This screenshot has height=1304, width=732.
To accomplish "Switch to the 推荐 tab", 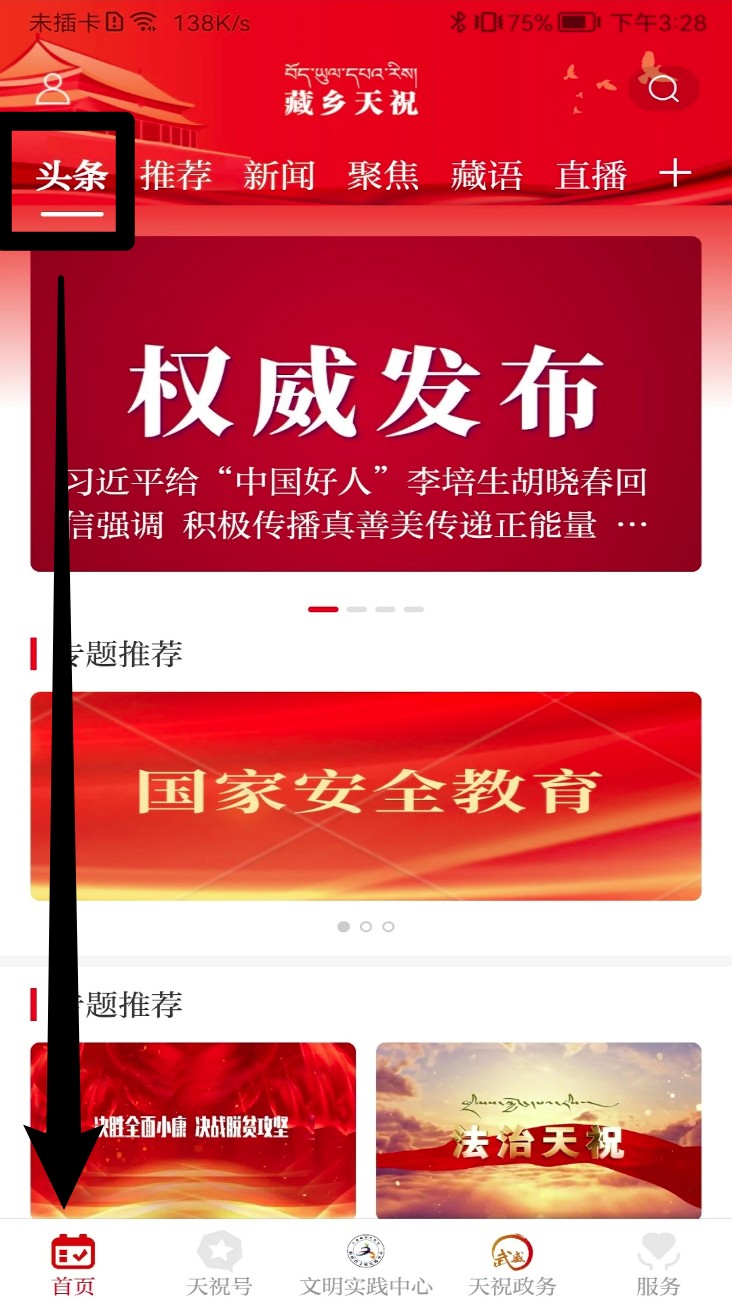I will point(176,176).
